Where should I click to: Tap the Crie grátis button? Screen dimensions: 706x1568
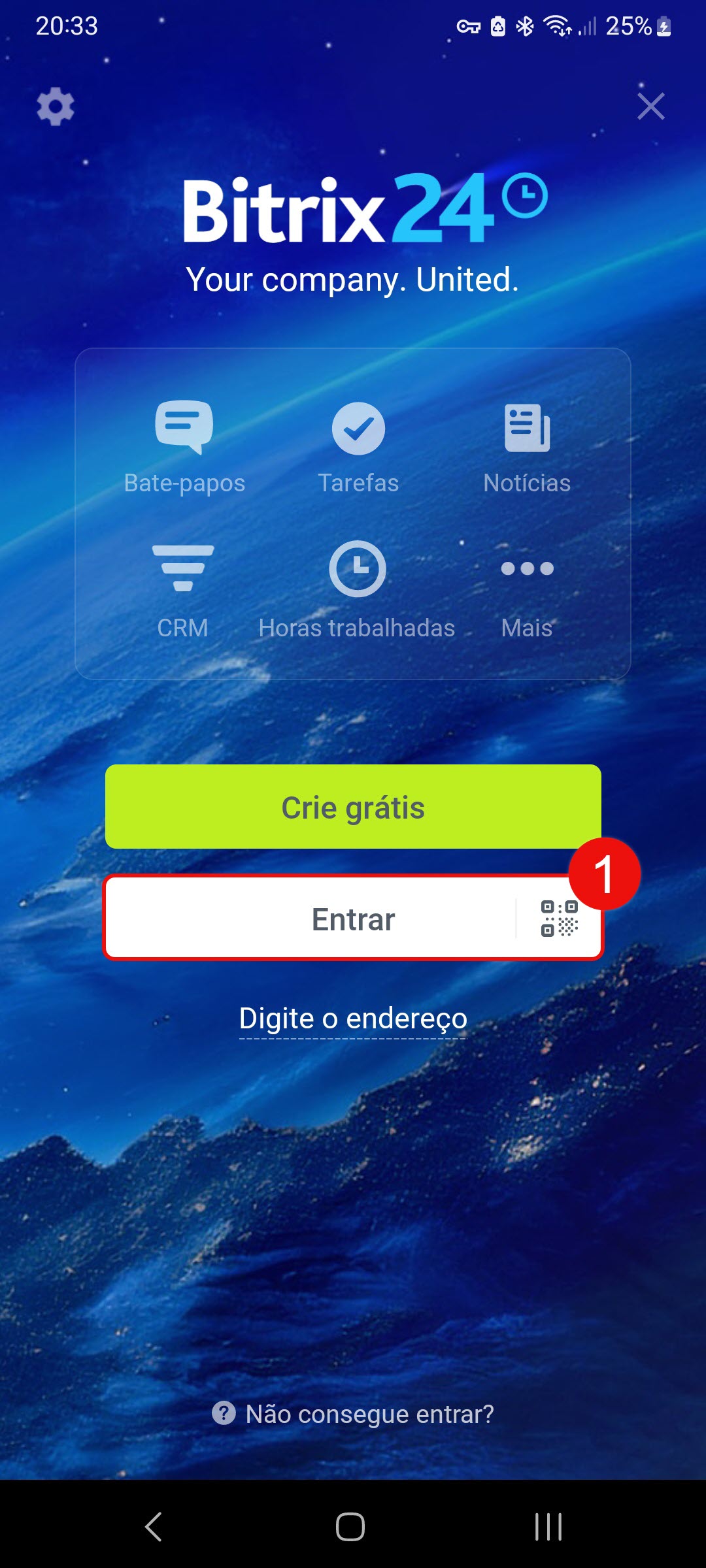(353, 807)
